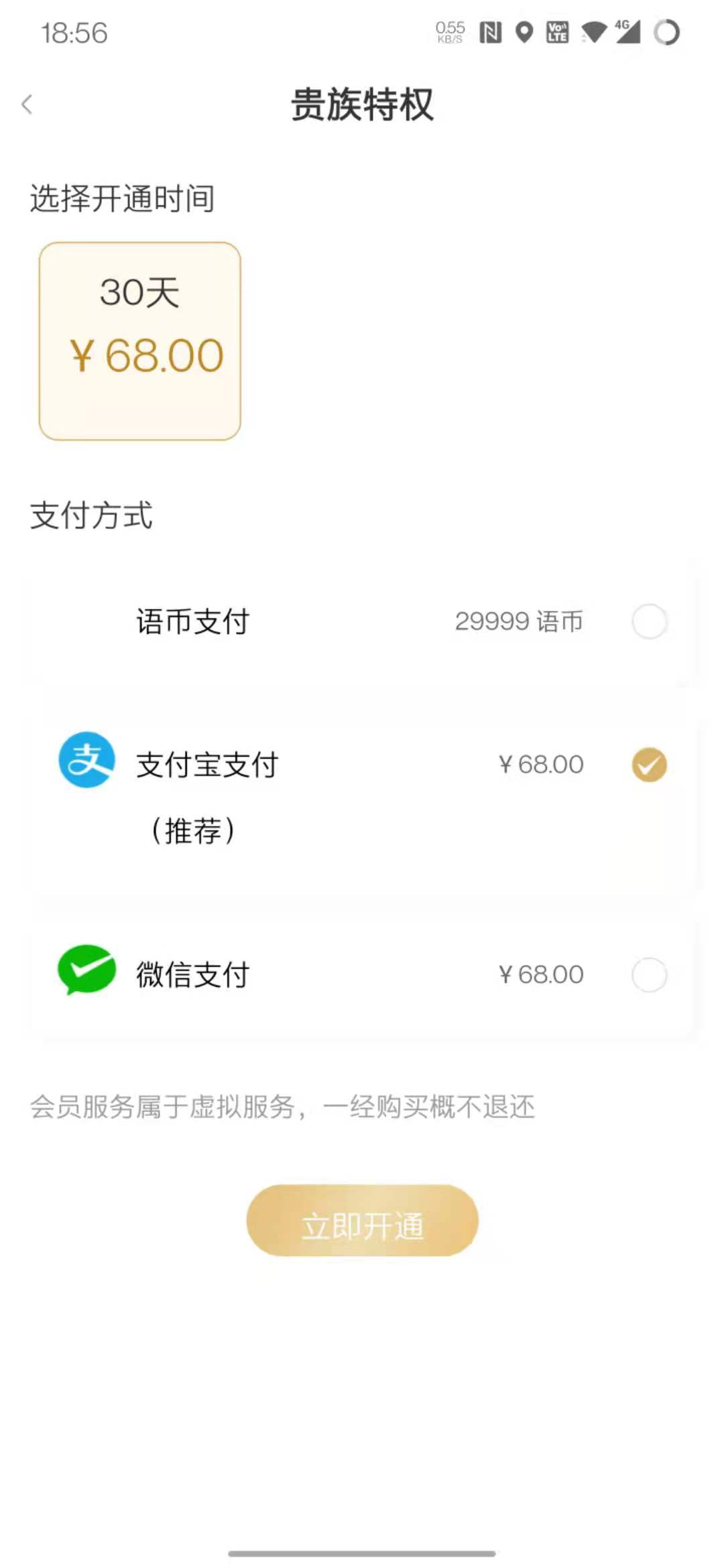Tap the back arrow to leave 贵族特权 page
The width and height of the screenshot is (724, 1568).
28,105
